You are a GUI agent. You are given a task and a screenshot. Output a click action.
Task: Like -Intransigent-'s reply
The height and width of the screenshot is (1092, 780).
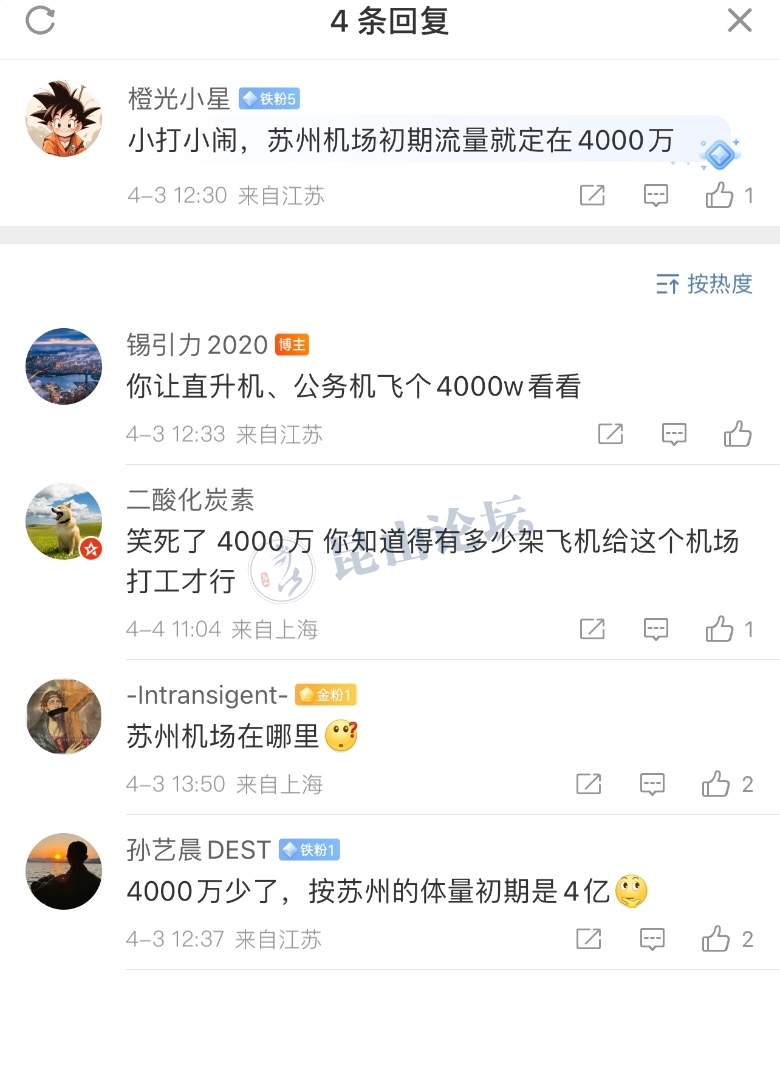tap(716, 784)
